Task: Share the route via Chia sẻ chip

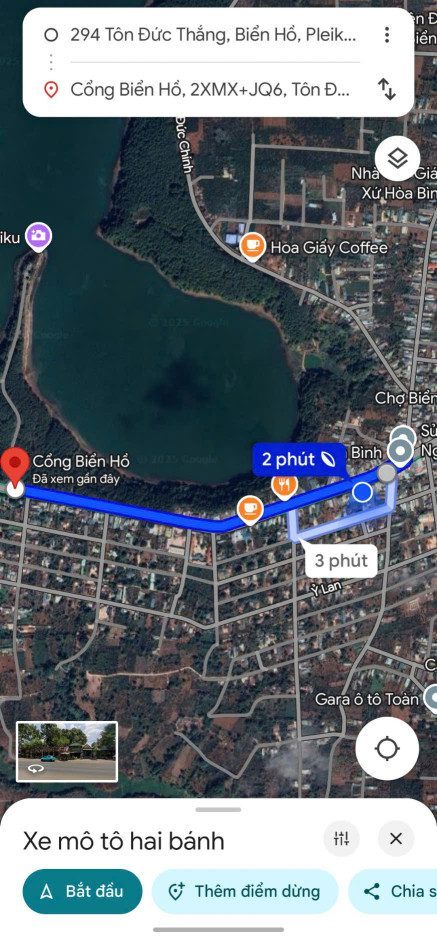Action: [x=393, y=891]
